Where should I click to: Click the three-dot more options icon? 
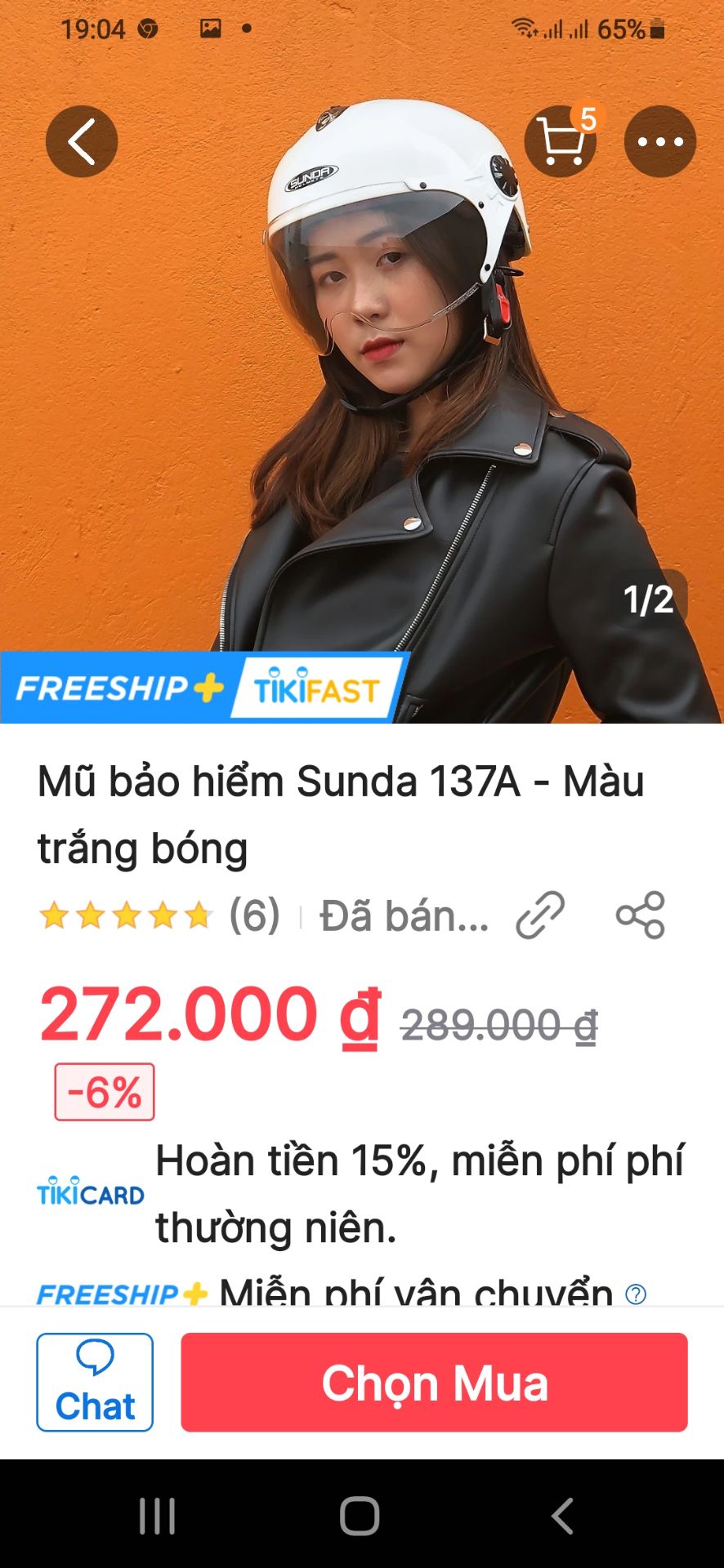pos(660,140)
